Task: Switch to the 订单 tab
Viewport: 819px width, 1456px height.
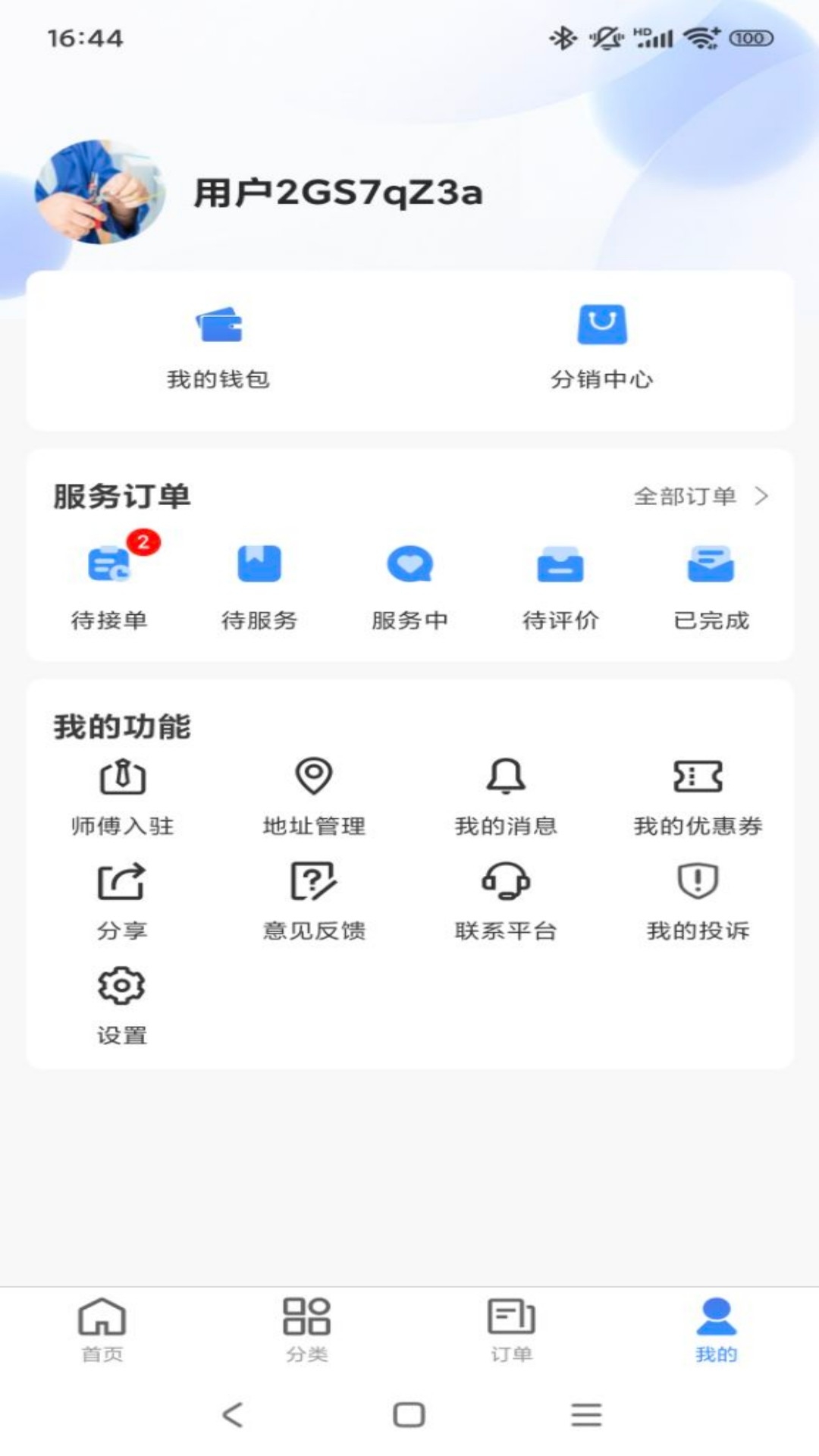Action: (x=512, y=1330)
